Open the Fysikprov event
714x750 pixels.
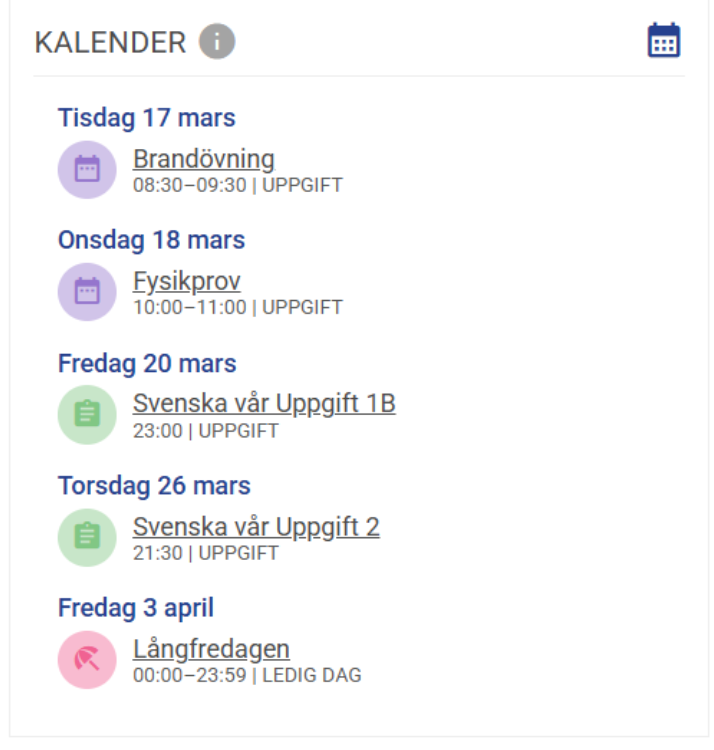click(187, 282)
